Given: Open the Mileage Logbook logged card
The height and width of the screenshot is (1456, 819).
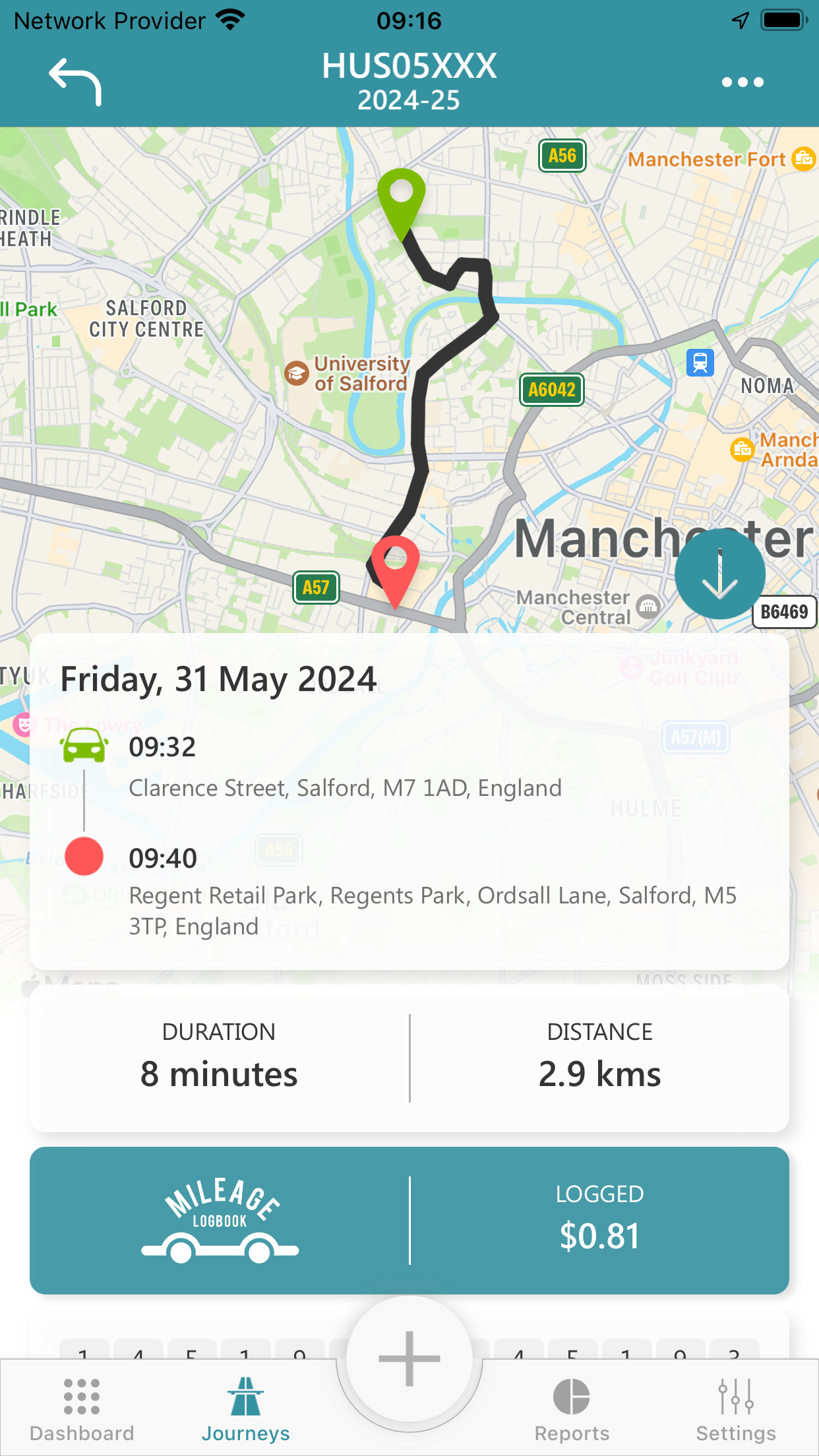Looking at the screenshot, I should 409,1221.
